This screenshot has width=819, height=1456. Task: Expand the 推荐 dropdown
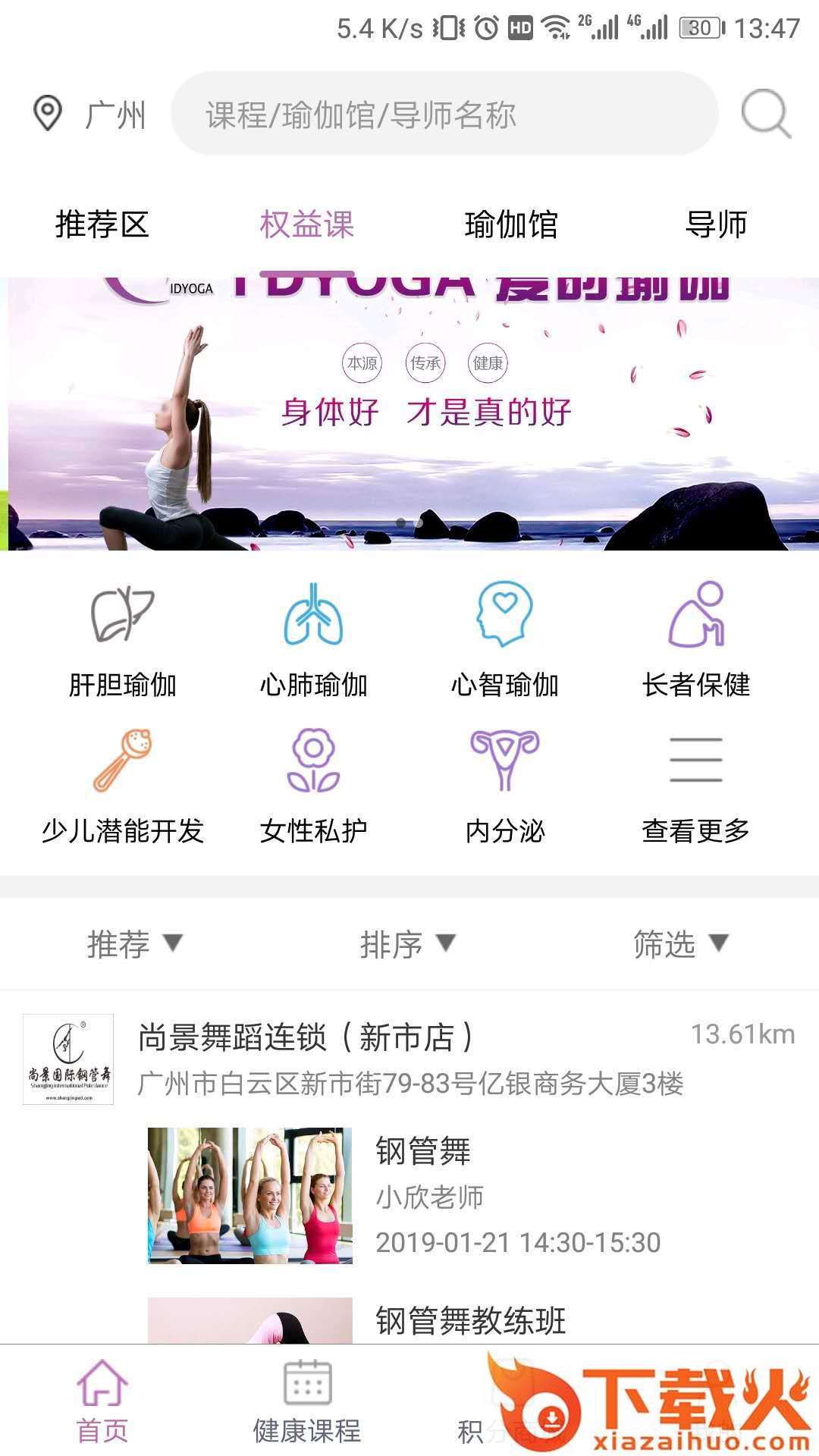point(135,944)
